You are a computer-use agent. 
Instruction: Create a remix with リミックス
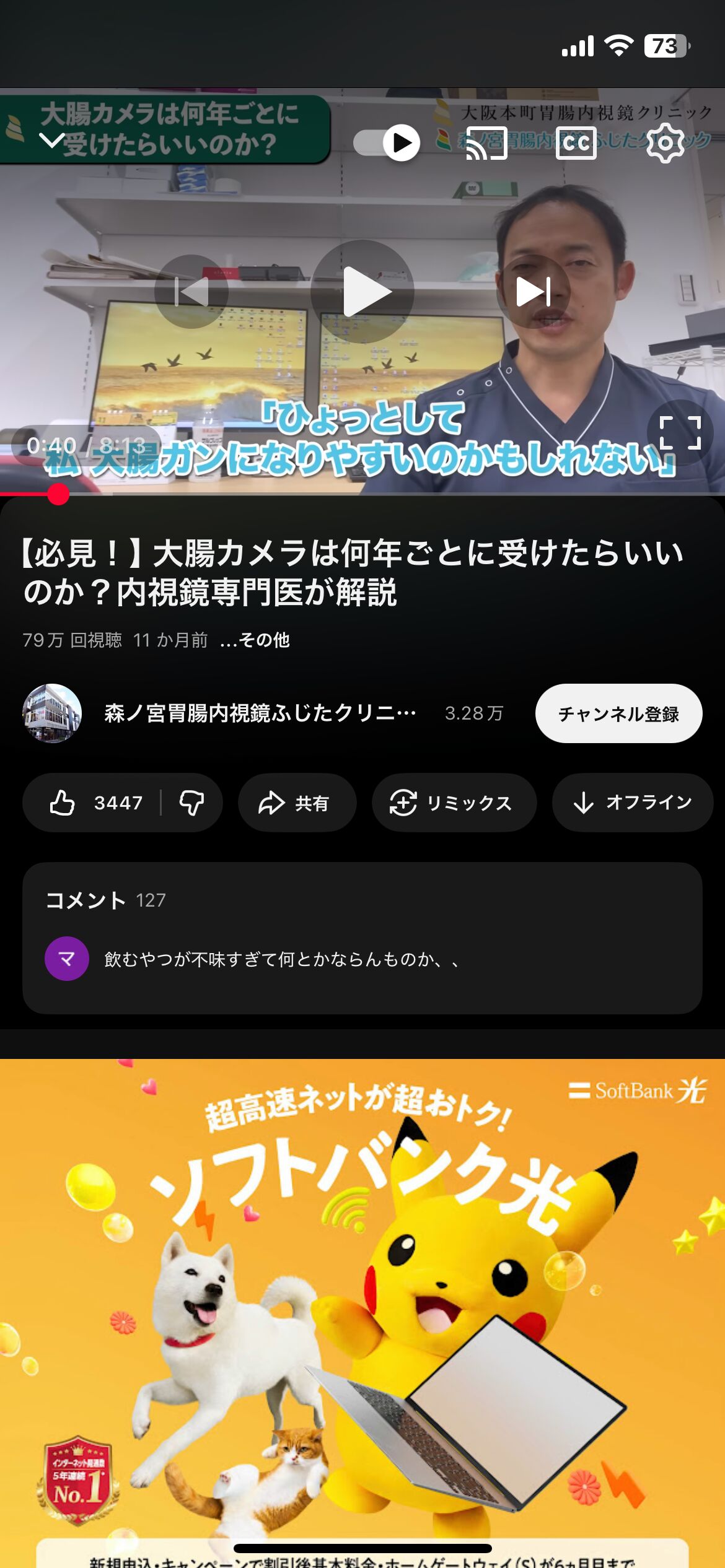[454, 803]
